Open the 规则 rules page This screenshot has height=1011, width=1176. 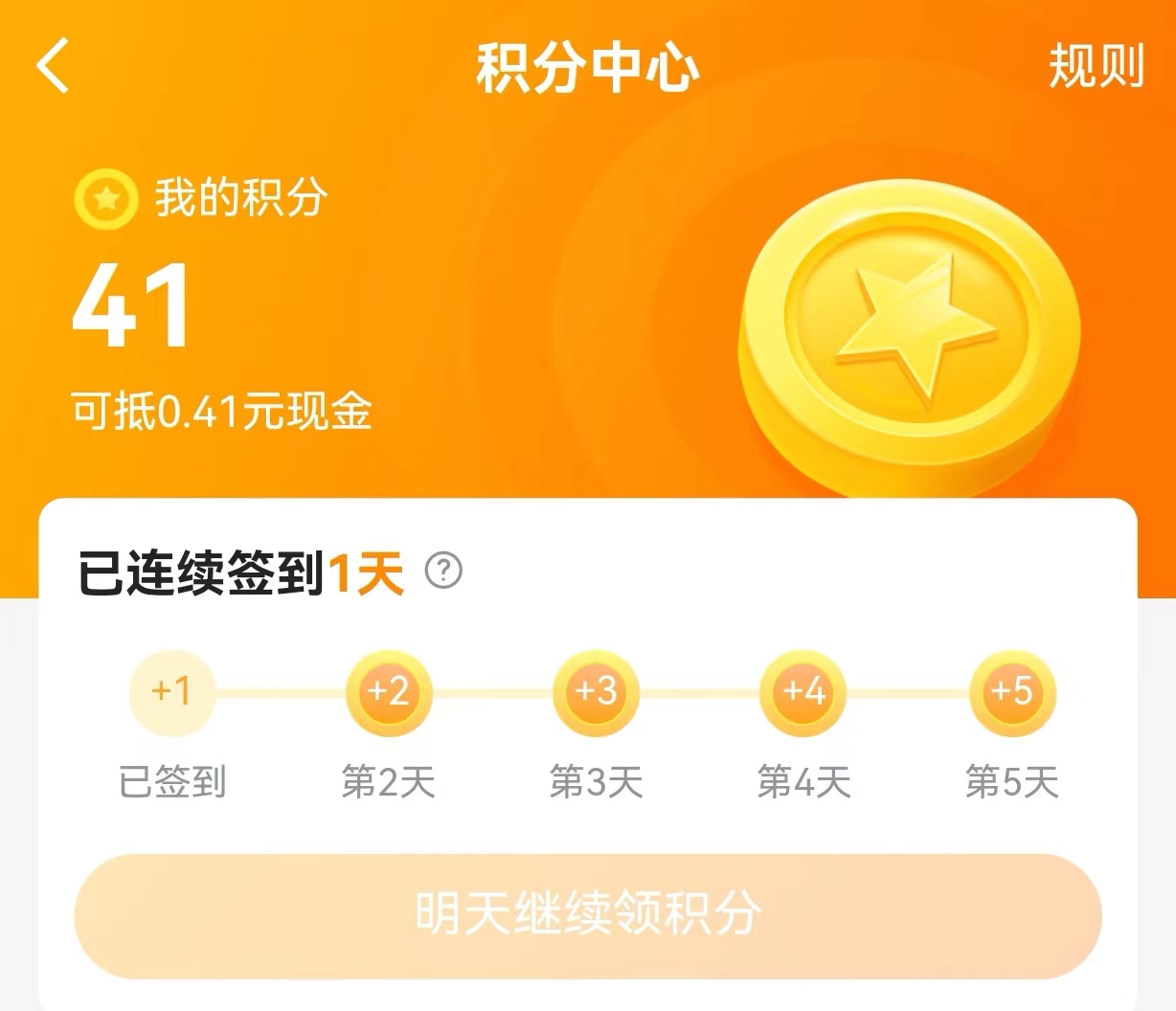coord(1097,66)
